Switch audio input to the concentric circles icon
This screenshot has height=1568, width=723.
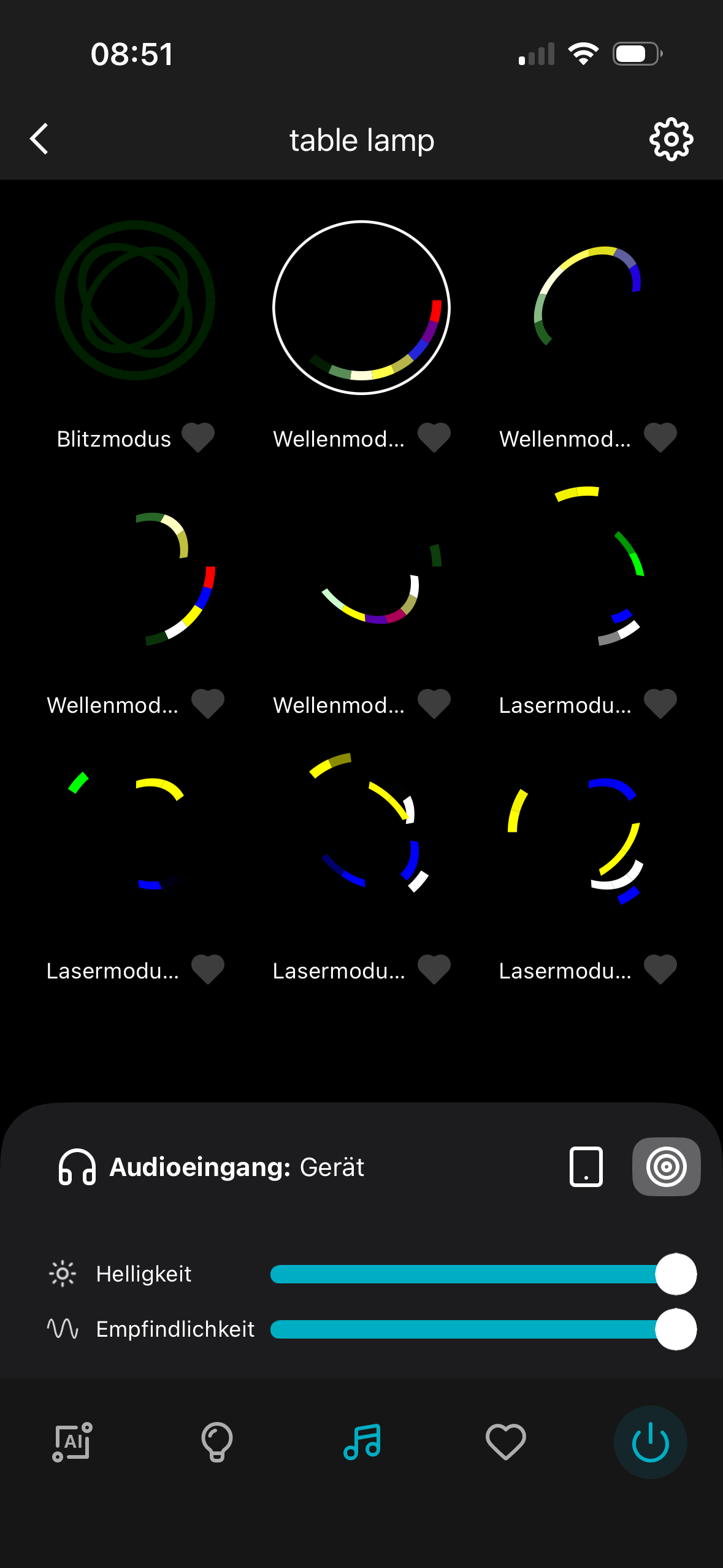[666, 1167]
